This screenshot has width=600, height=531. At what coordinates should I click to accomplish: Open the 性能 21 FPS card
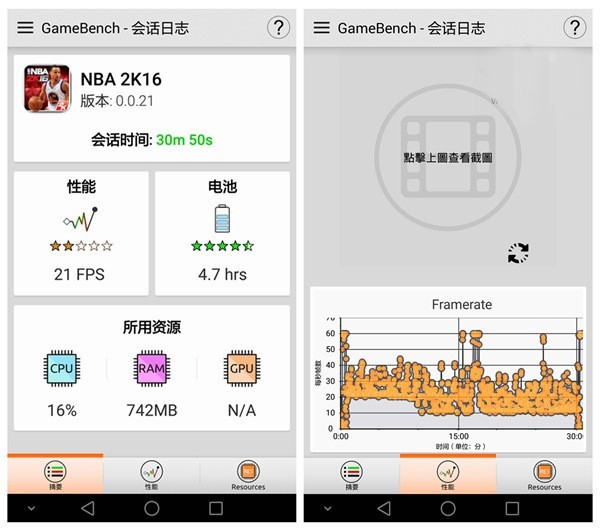pyautogui.click(x=81, y=233)
